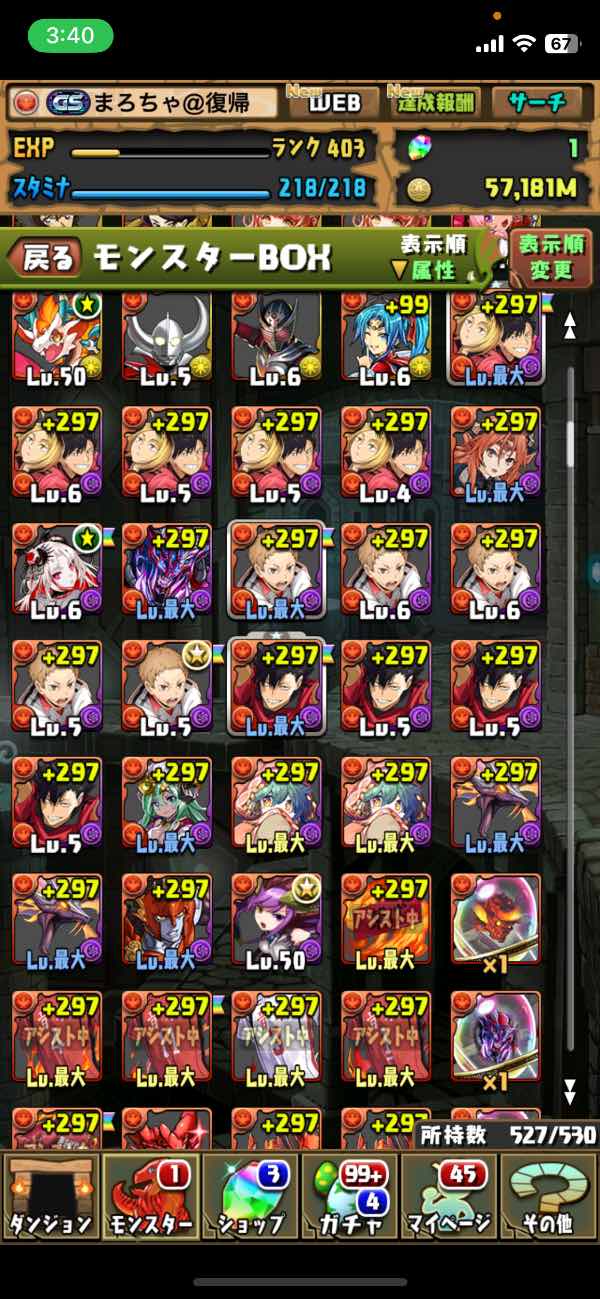This screenshot has height=1299, width=600.
Task: Open the その他 tab
Action: (548, 1196)
